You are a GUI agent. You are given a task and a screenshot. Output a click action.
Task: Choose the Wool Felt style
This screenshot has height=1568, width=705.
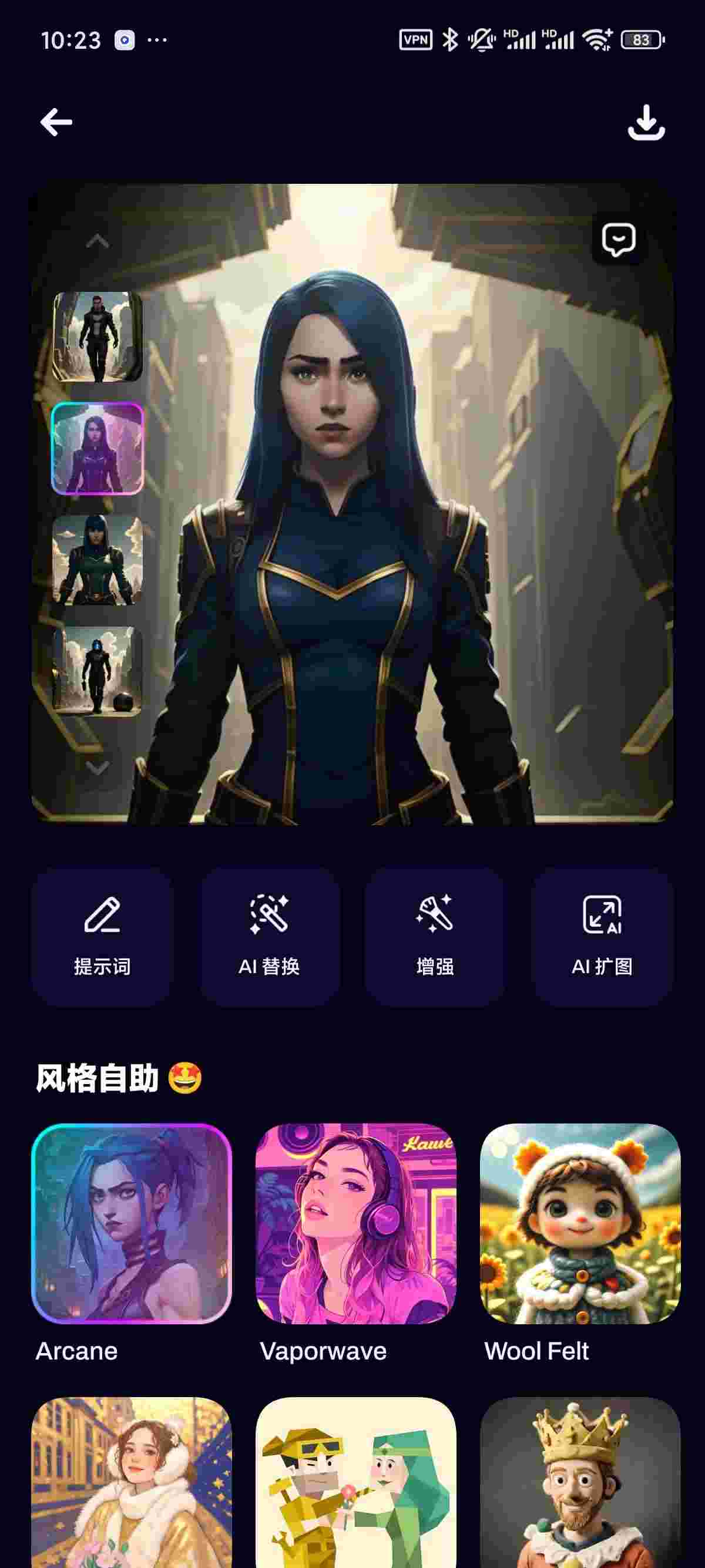click(580, 1223)
